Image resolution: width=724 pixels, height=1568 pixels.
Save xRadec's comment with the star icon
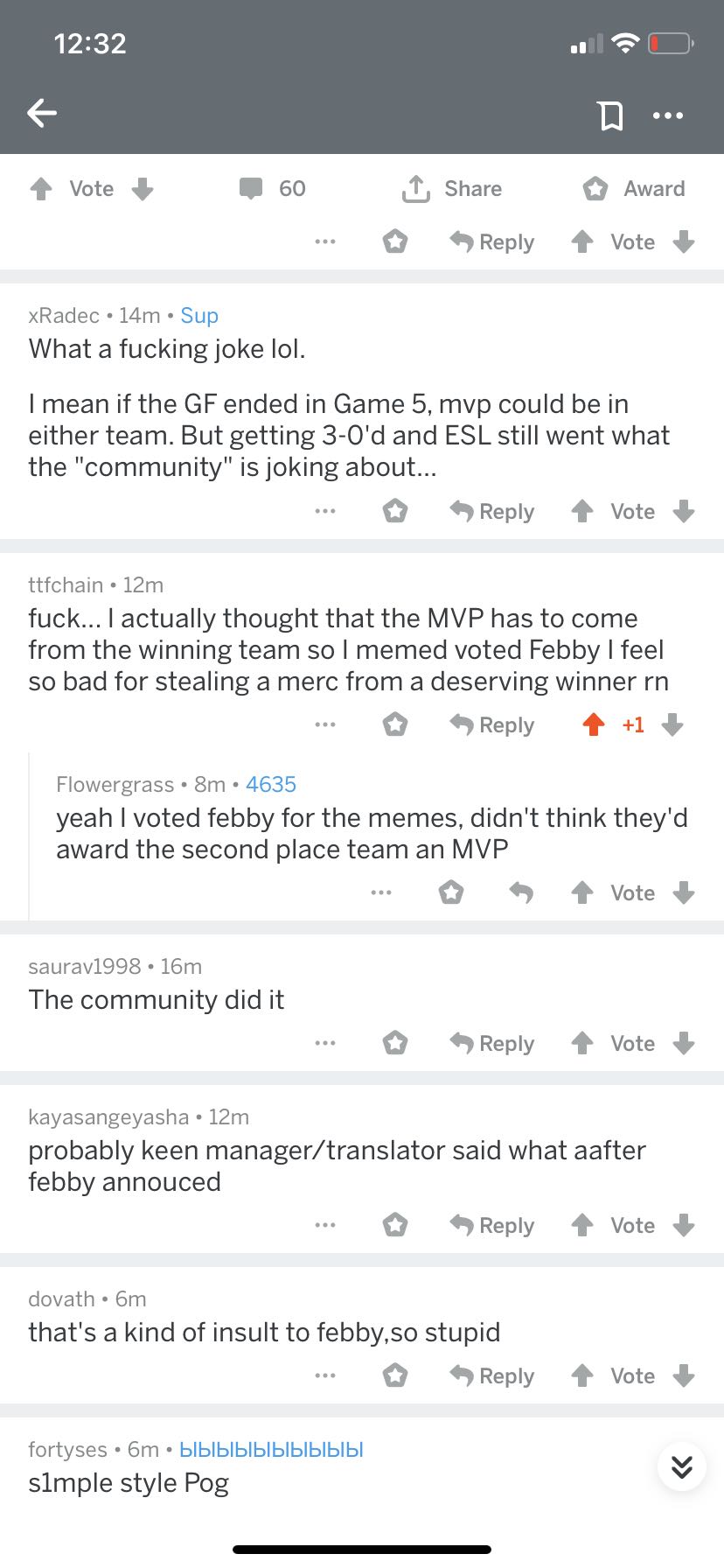click(x=395, y=510)
